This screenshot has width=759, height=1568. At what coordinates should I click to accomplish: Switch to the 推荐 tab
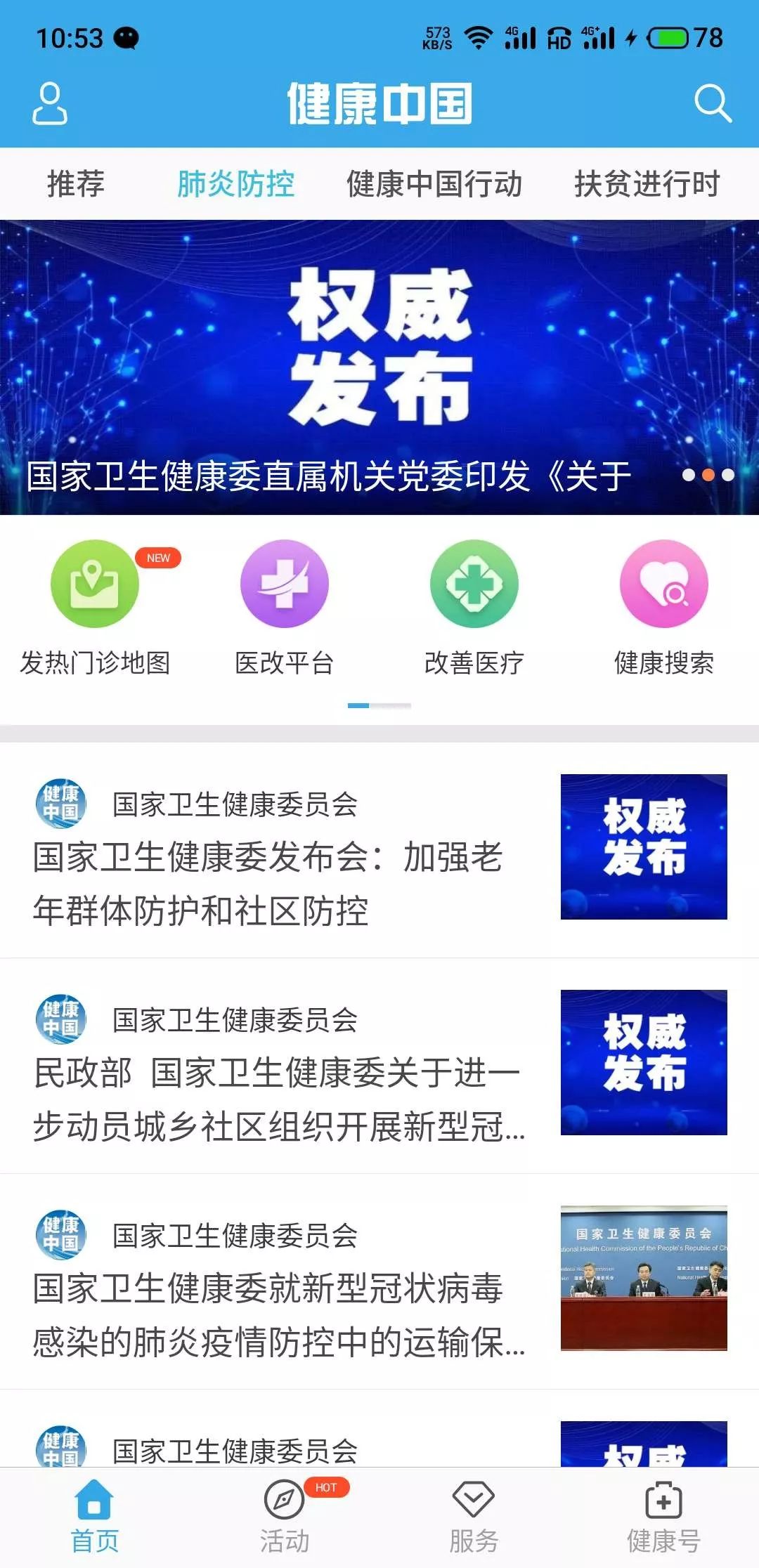click(x=76, y=184)
